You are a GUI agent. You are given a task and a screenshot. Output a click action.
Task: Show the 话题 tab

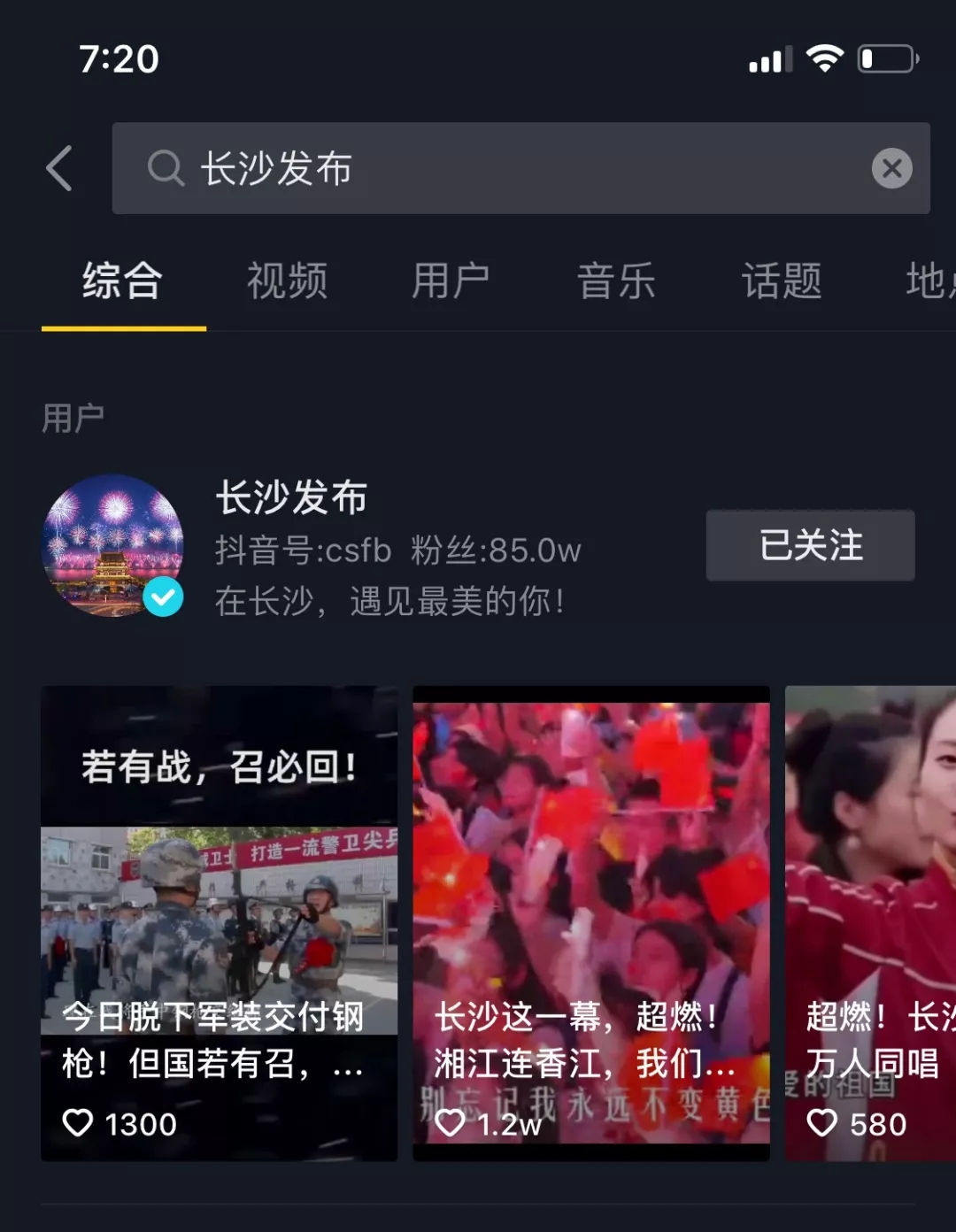pyautogui.click(x=782, y=282)
